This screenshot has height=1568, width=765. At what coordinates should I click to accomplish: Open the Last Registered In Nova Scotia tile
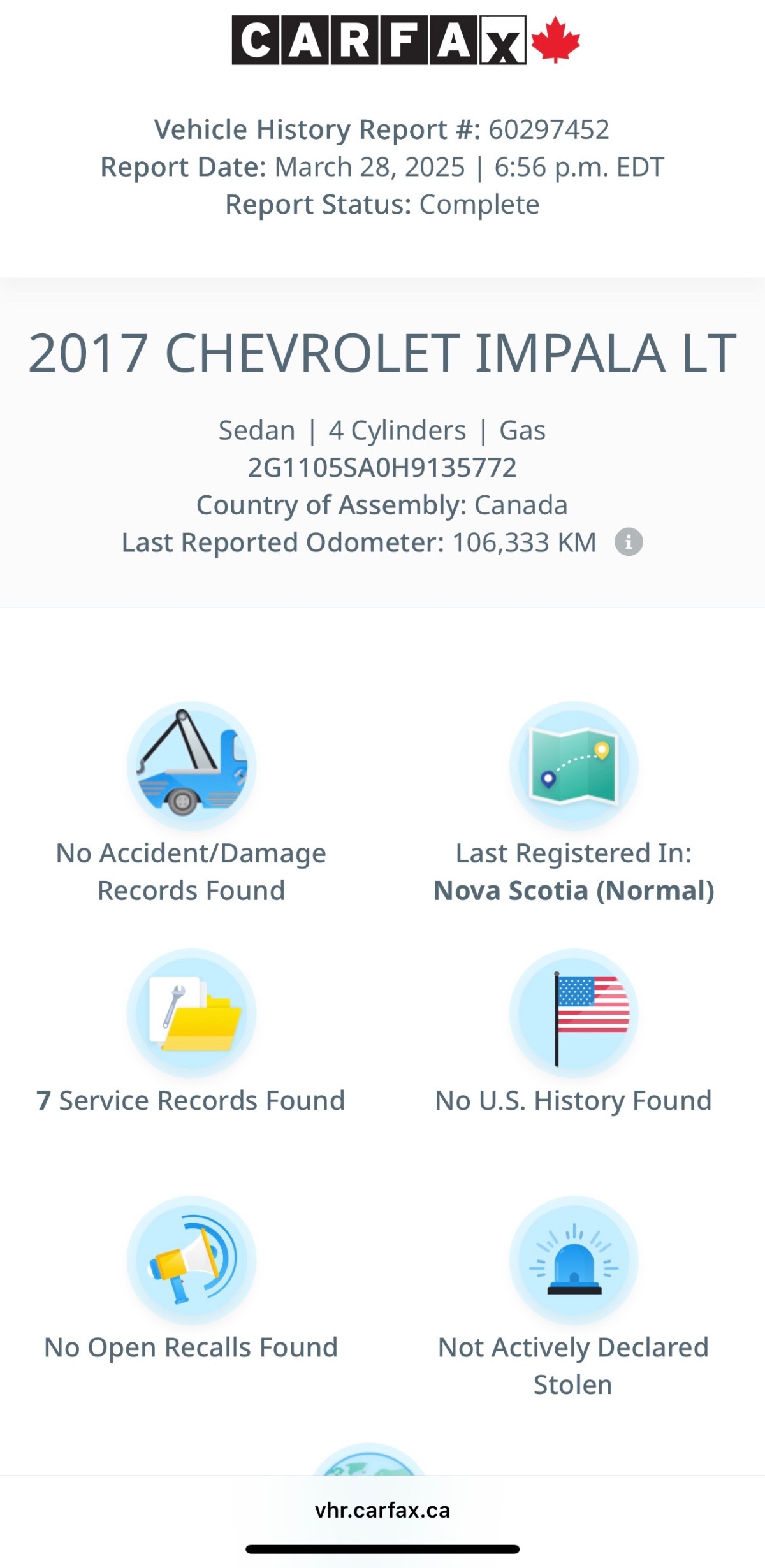coord(574,803)
